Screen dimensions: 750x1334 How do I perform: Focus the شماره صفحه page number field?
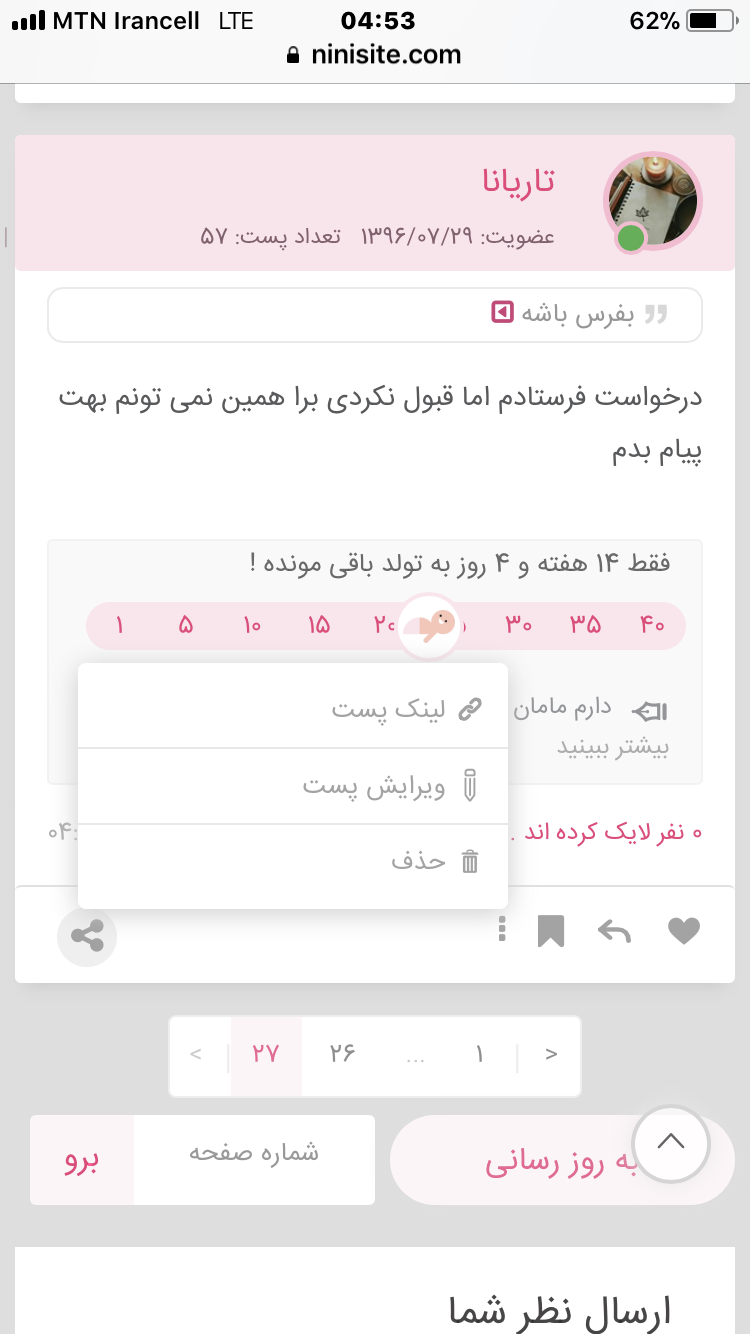pos(254,1160)
